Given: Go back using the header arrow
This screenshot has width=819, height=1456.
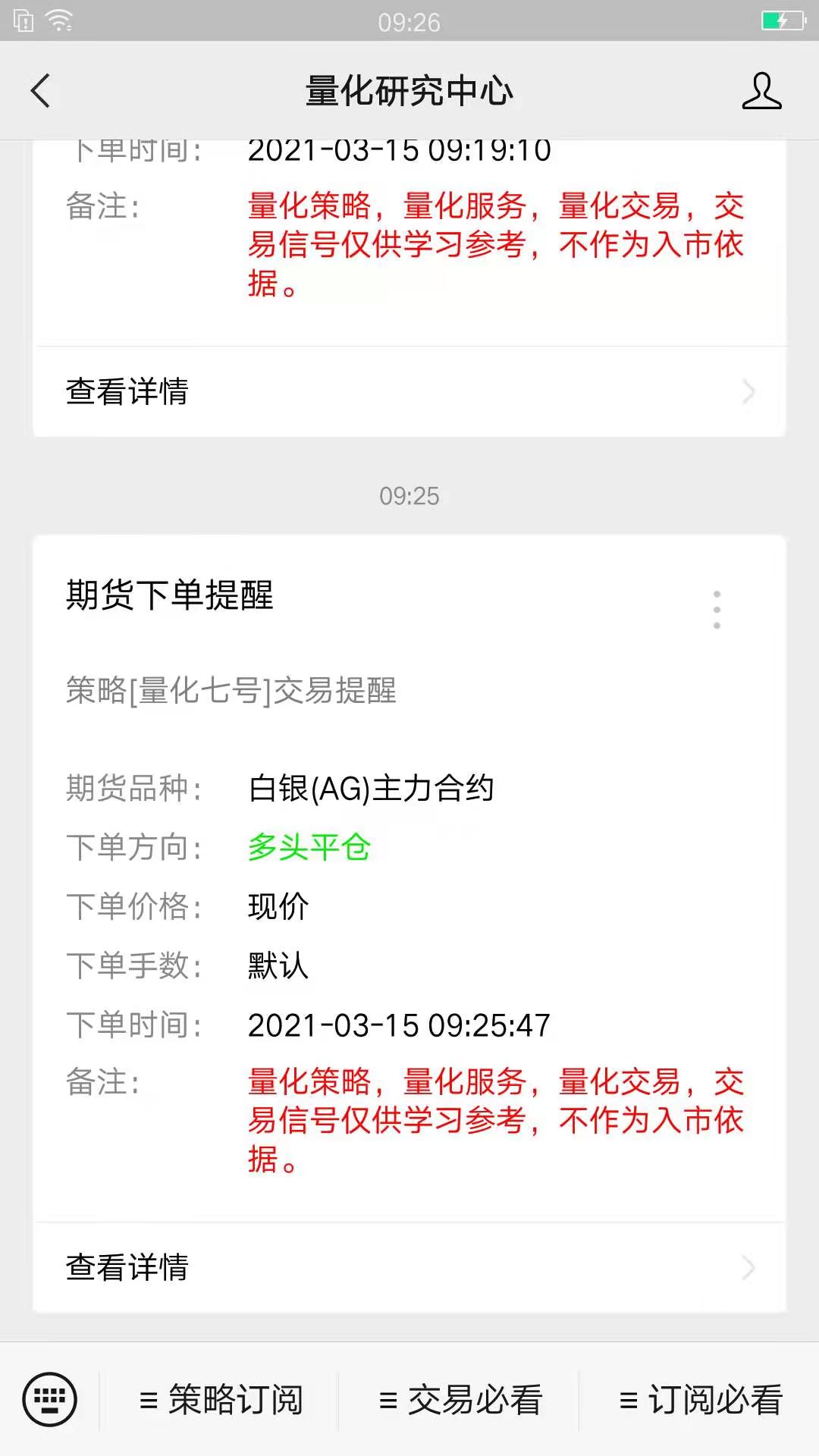Looking at the screenshot, I should [40, 91].
